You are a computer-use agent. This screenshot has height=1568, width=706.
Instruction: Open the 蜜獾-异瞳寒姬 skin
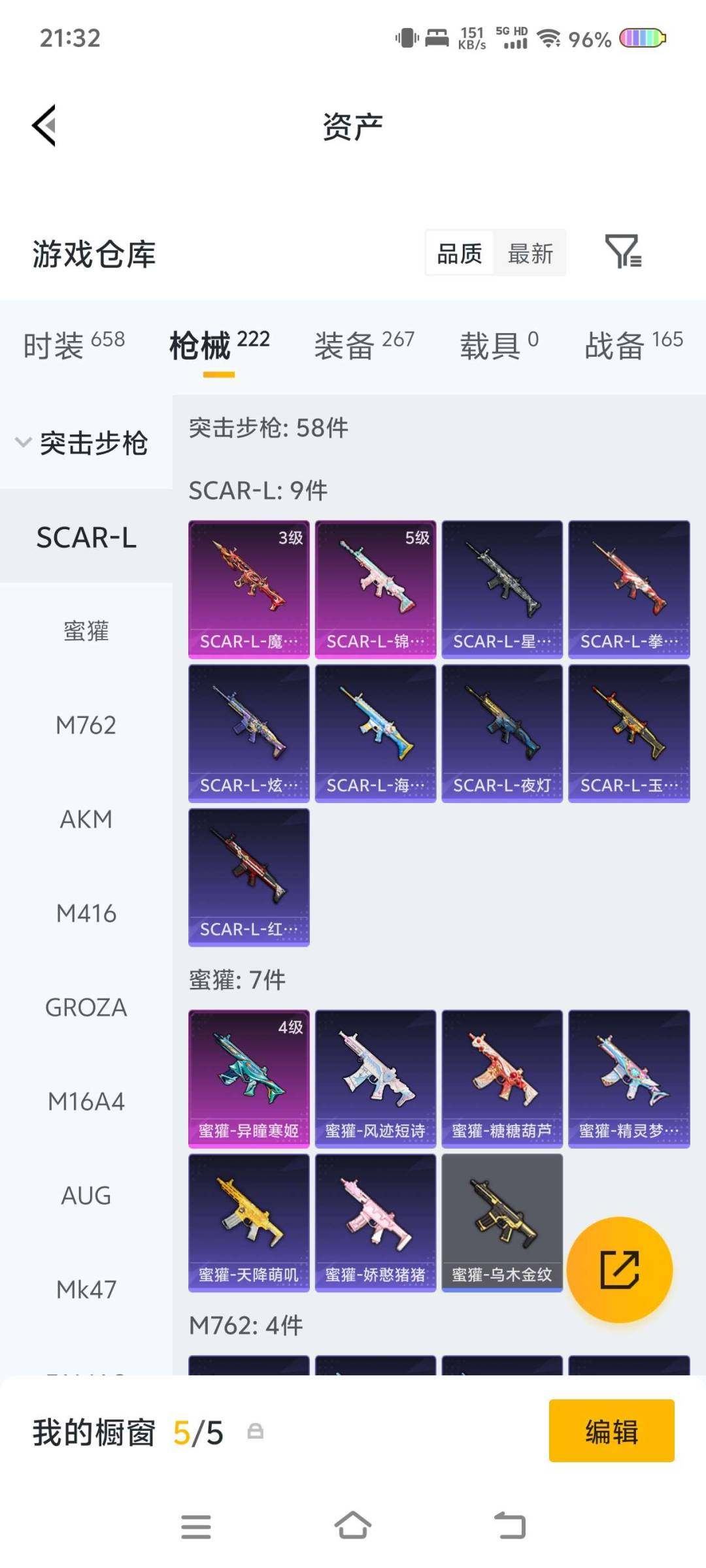click(x=248, y=1079)
